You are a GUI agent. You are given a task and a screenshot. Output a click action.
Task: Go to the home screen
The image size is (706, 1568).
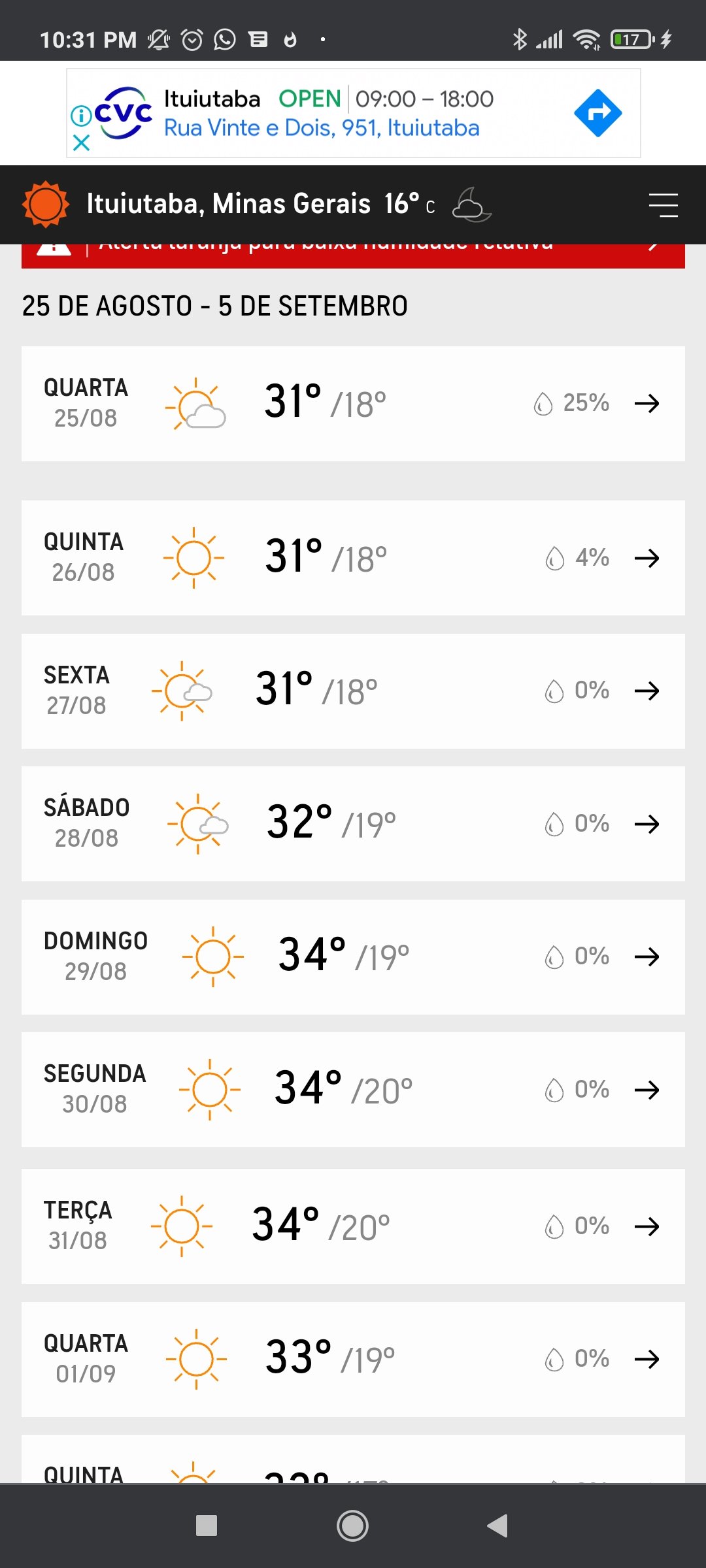352,1526
